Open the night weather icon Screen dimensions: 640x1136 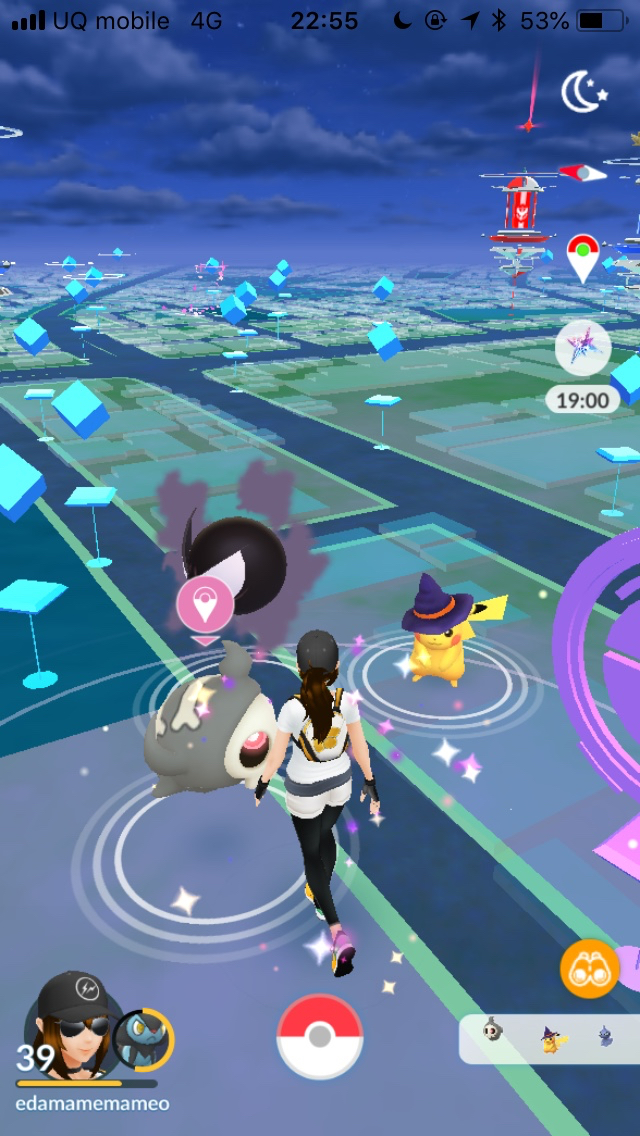(583, 93)
